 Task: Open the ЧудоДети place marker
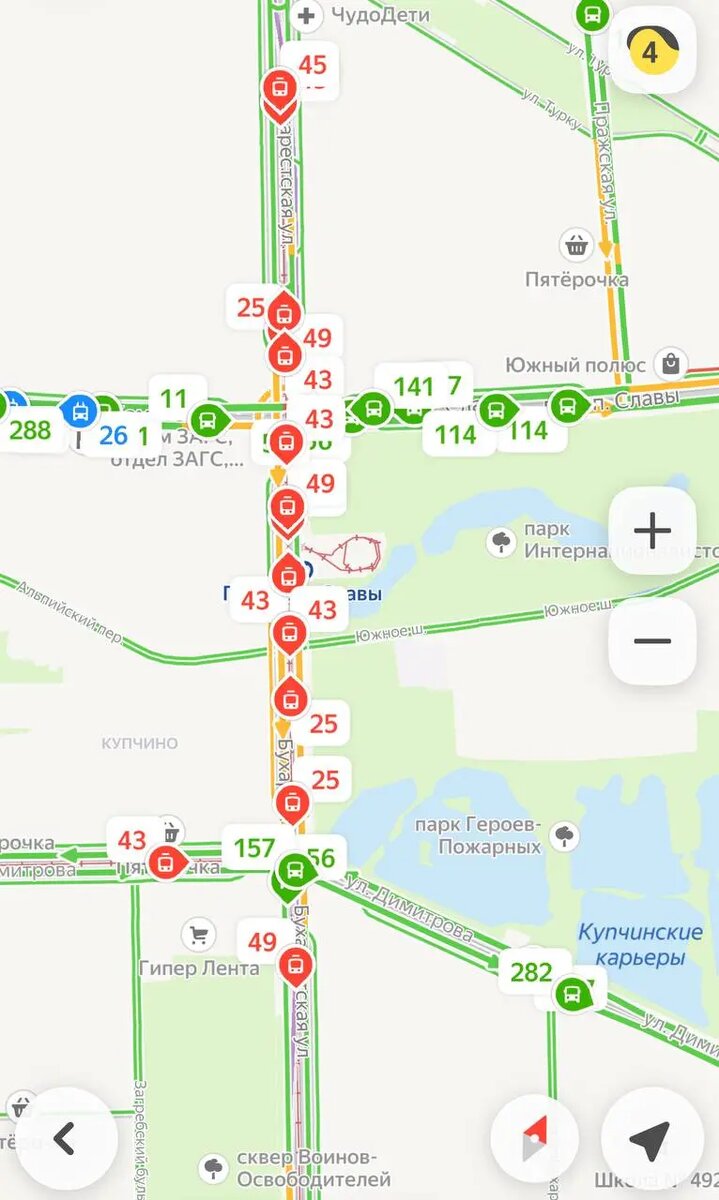(306, 16)
